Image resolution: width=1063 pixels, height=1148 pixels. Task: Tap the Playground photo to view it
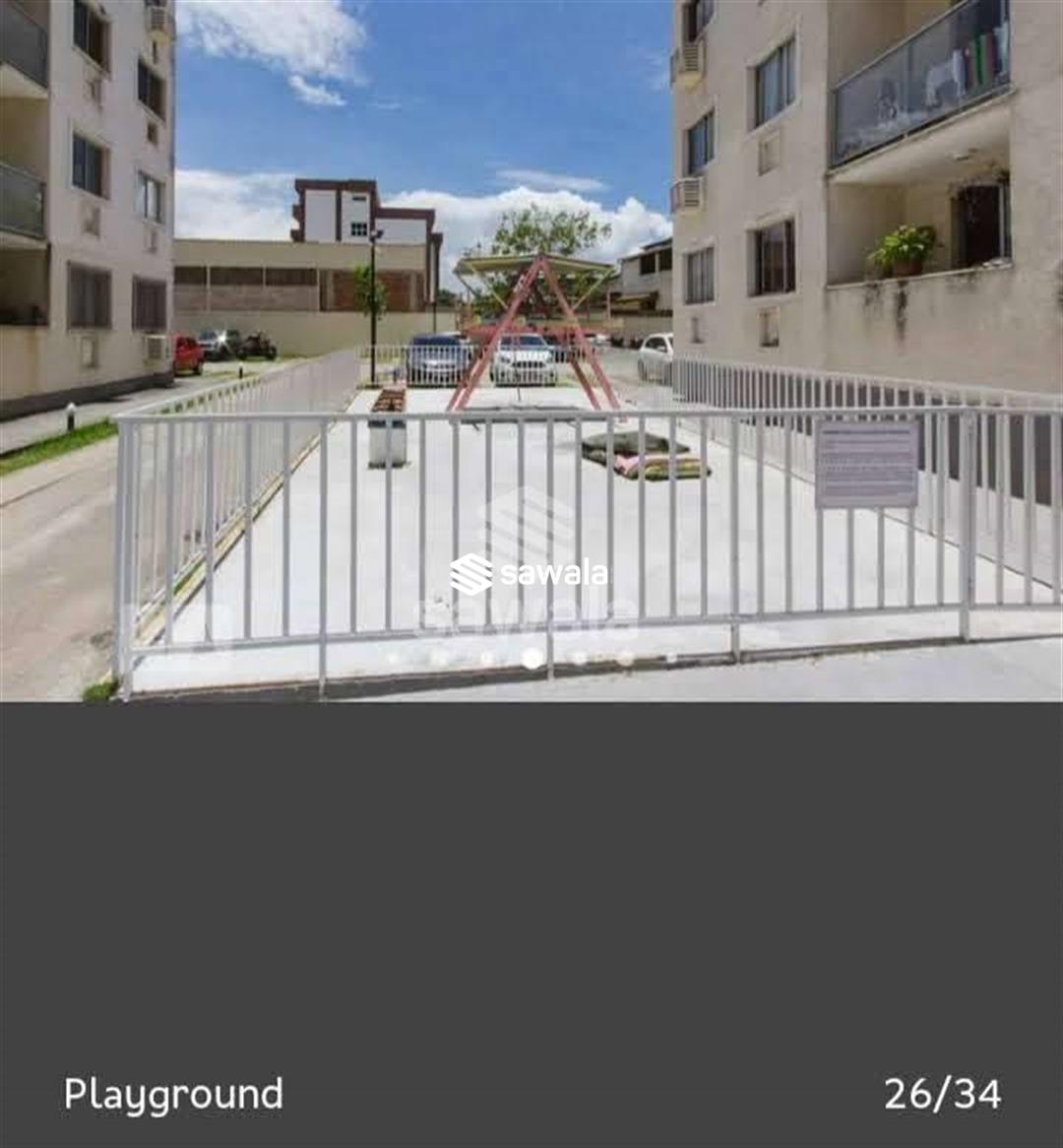point(531,351)
